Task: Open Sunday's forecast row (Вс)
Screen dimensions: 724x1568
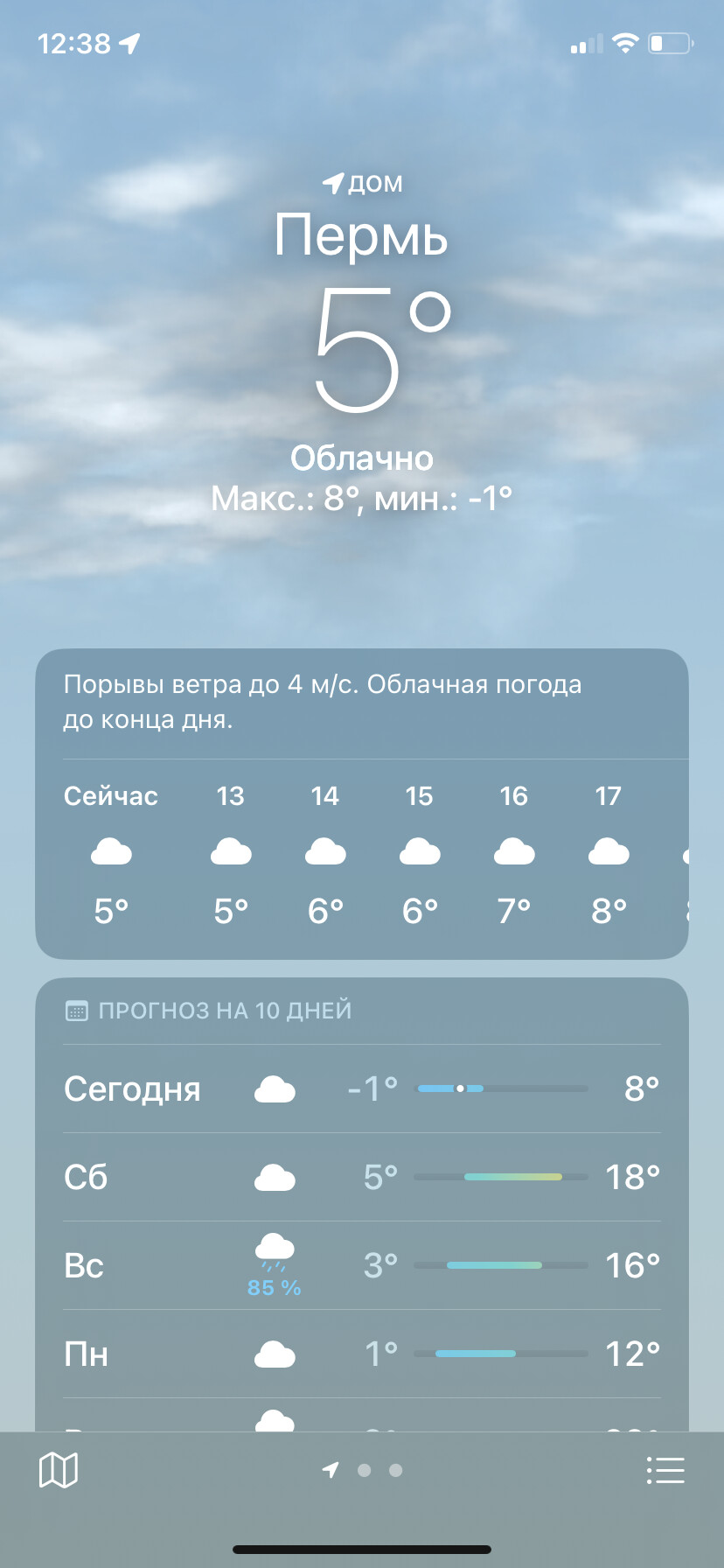Action: (362, 1265)
